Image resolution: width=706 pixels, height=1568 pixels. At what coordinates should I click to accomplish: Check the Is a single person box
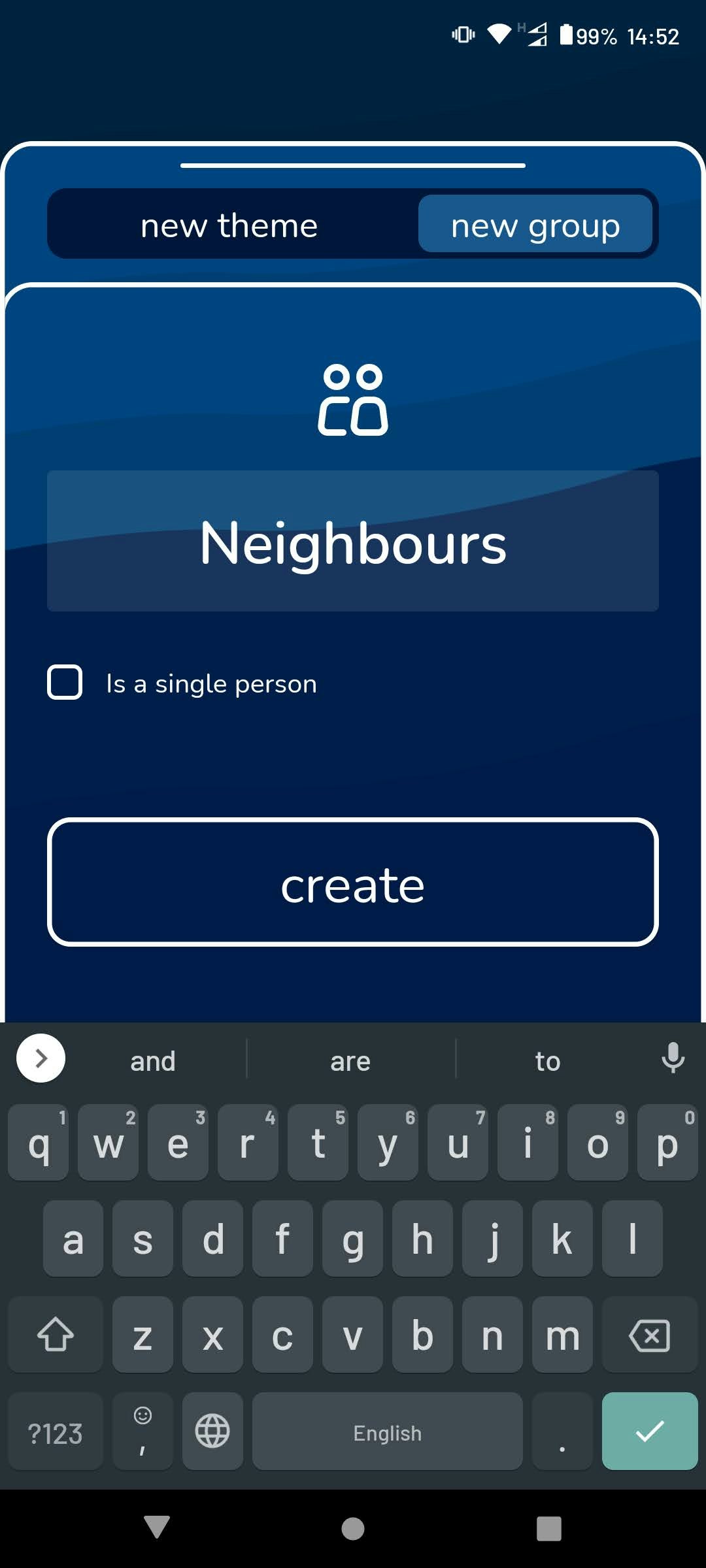[x=65, y=683]
